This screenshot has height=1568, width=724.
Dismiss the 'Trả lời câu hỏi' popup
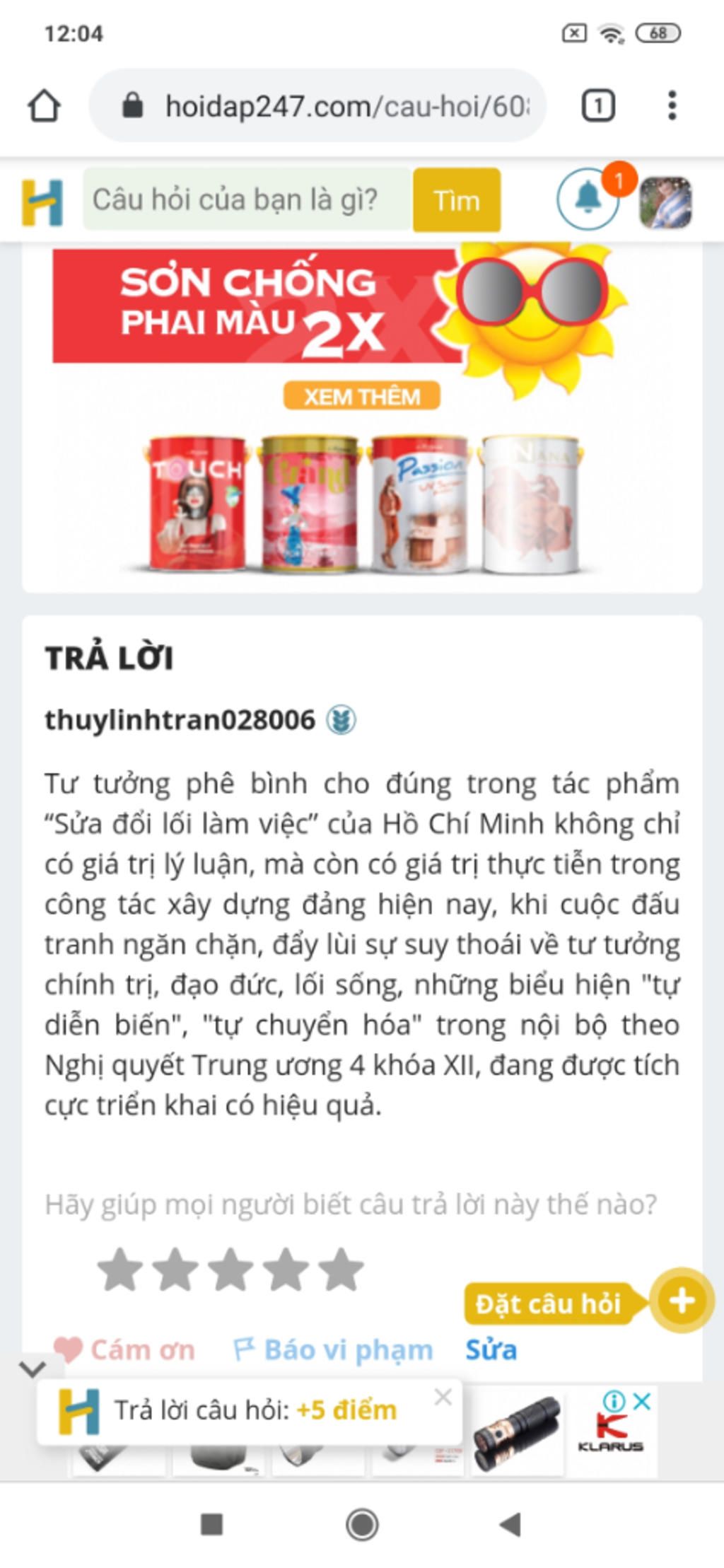(443, 1397)
